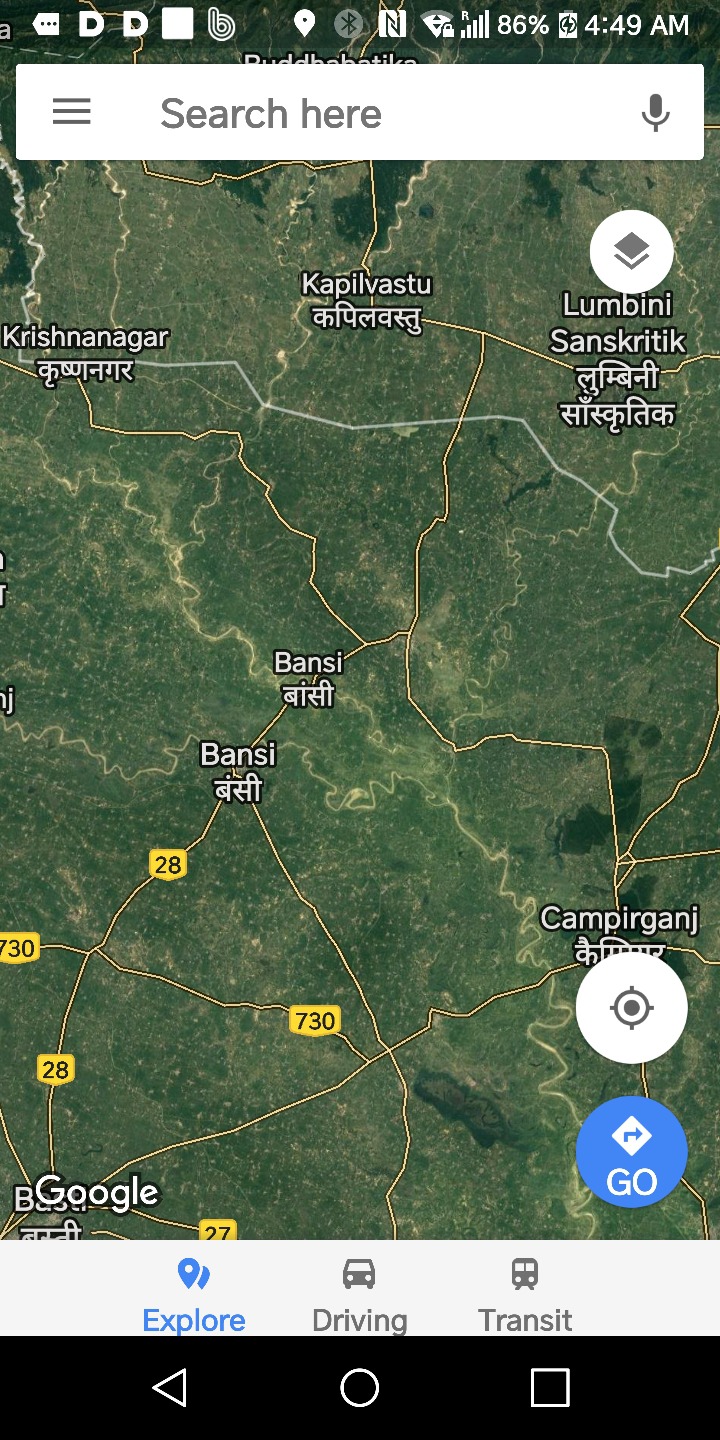Viewport: 720px width, 1440px height.
Task: Center map on my location
Action: click(631, 1007)
